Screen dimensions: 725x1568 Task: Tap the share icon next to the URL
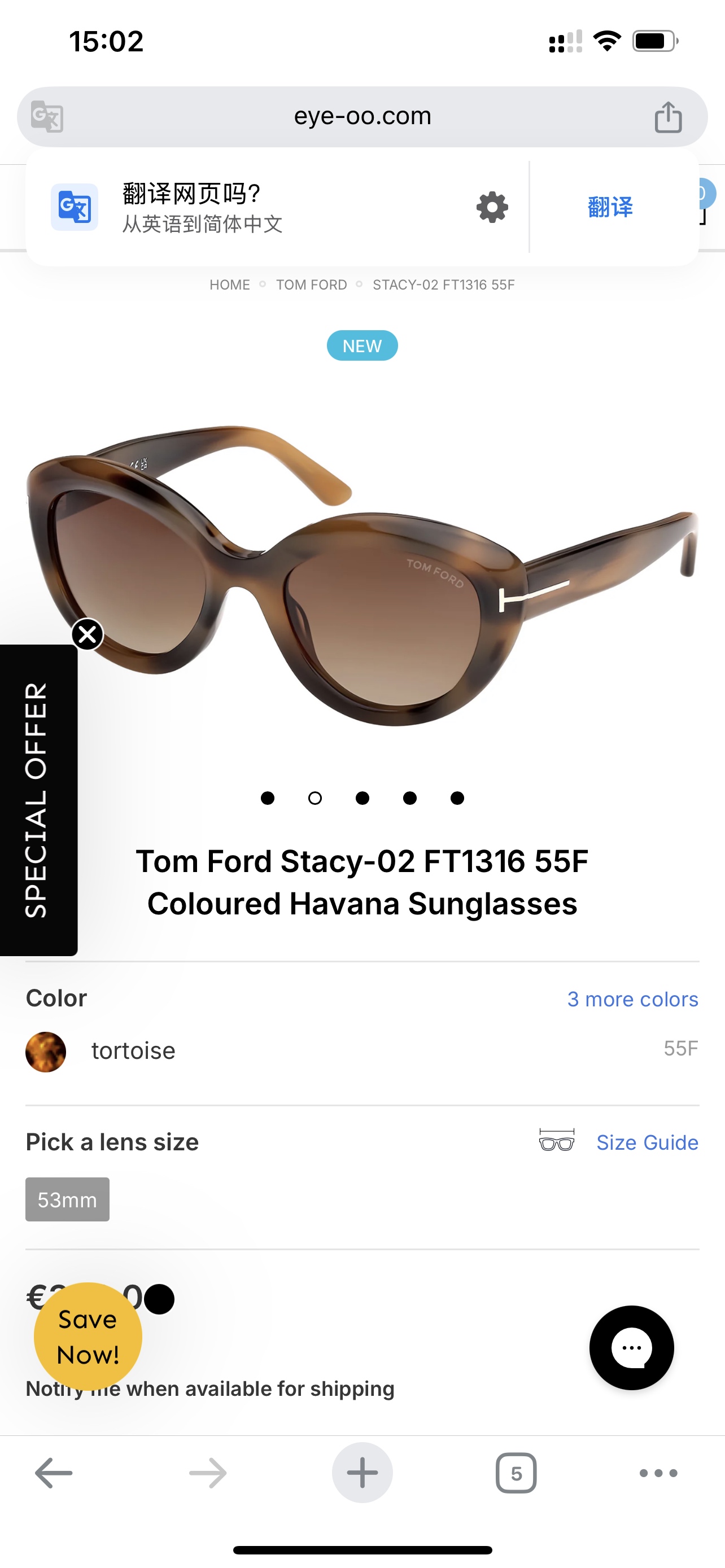(669, 117)
